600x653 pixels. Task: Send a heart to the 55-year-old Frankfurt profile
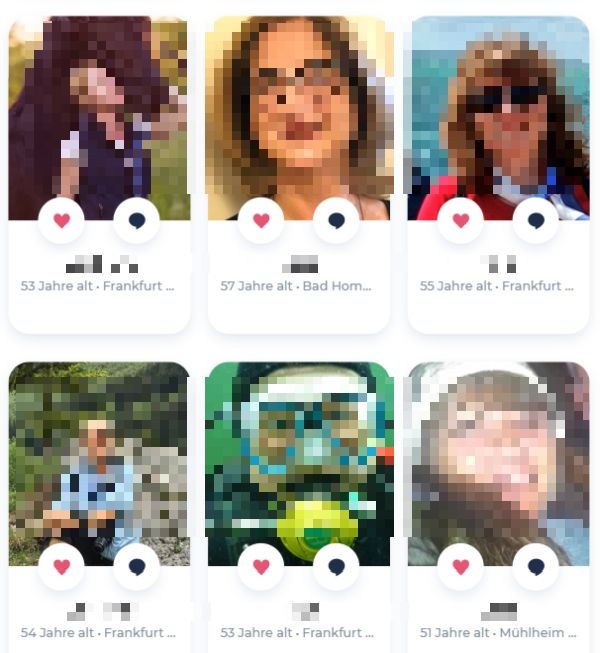coord(460,221)
